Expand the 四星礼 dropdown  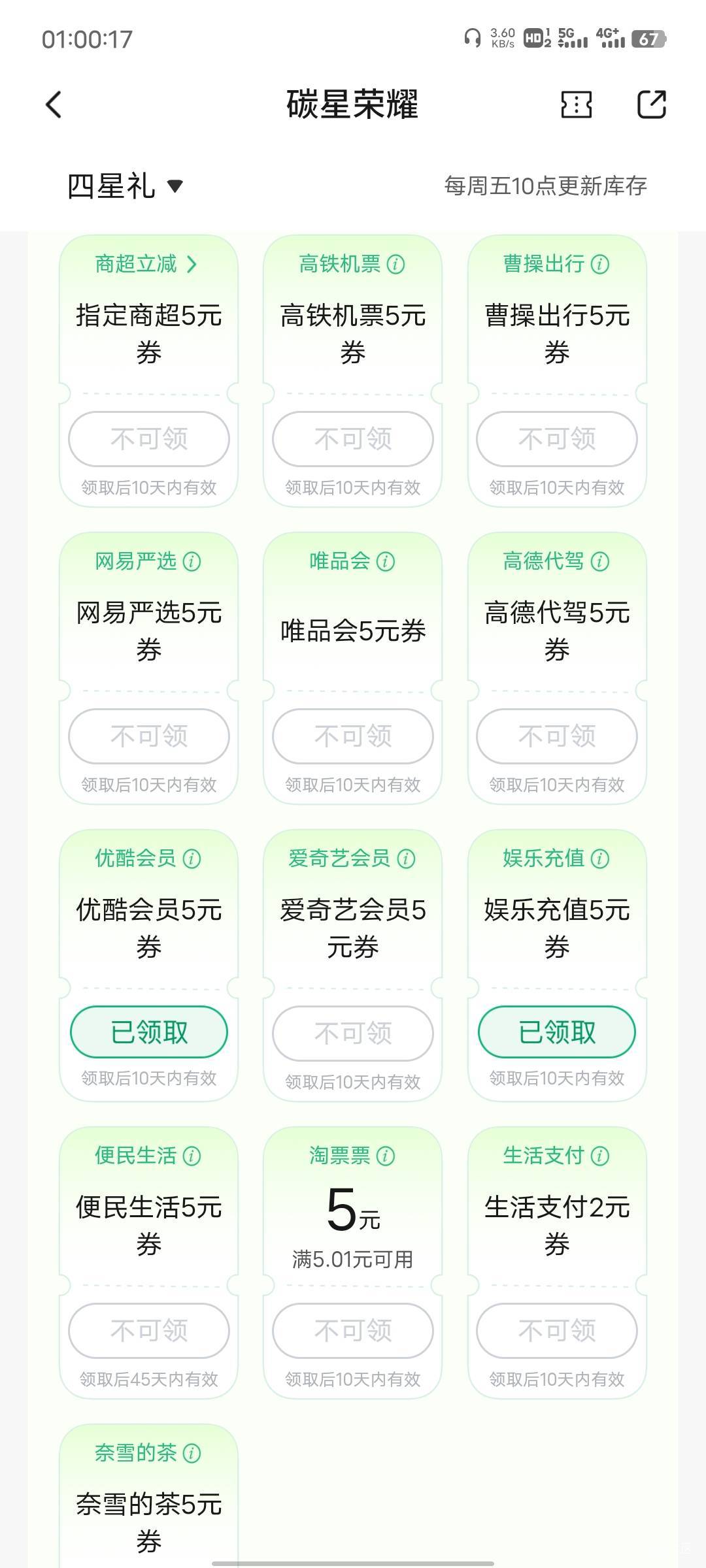(125, 187)
